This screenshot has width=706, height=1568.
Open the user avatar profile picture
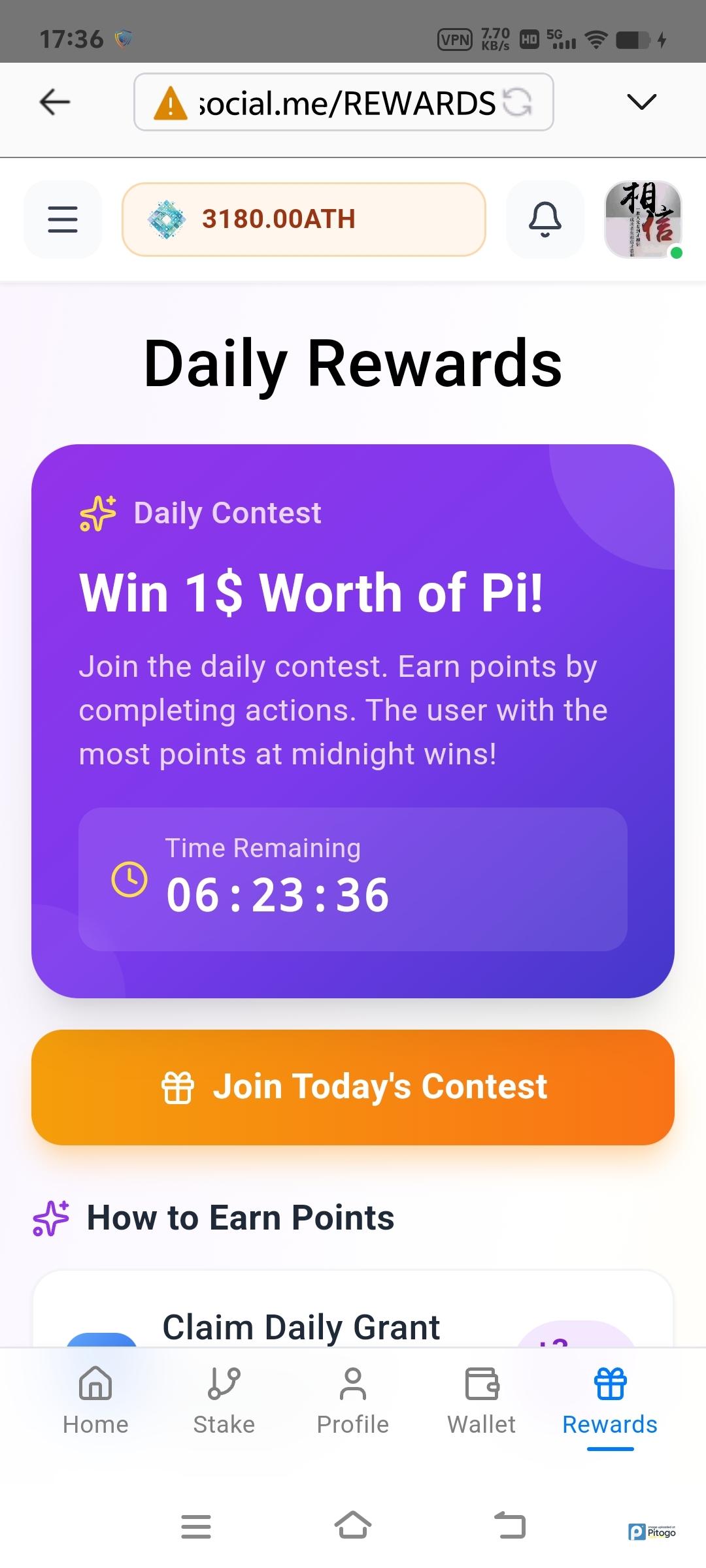coord(643,220)
